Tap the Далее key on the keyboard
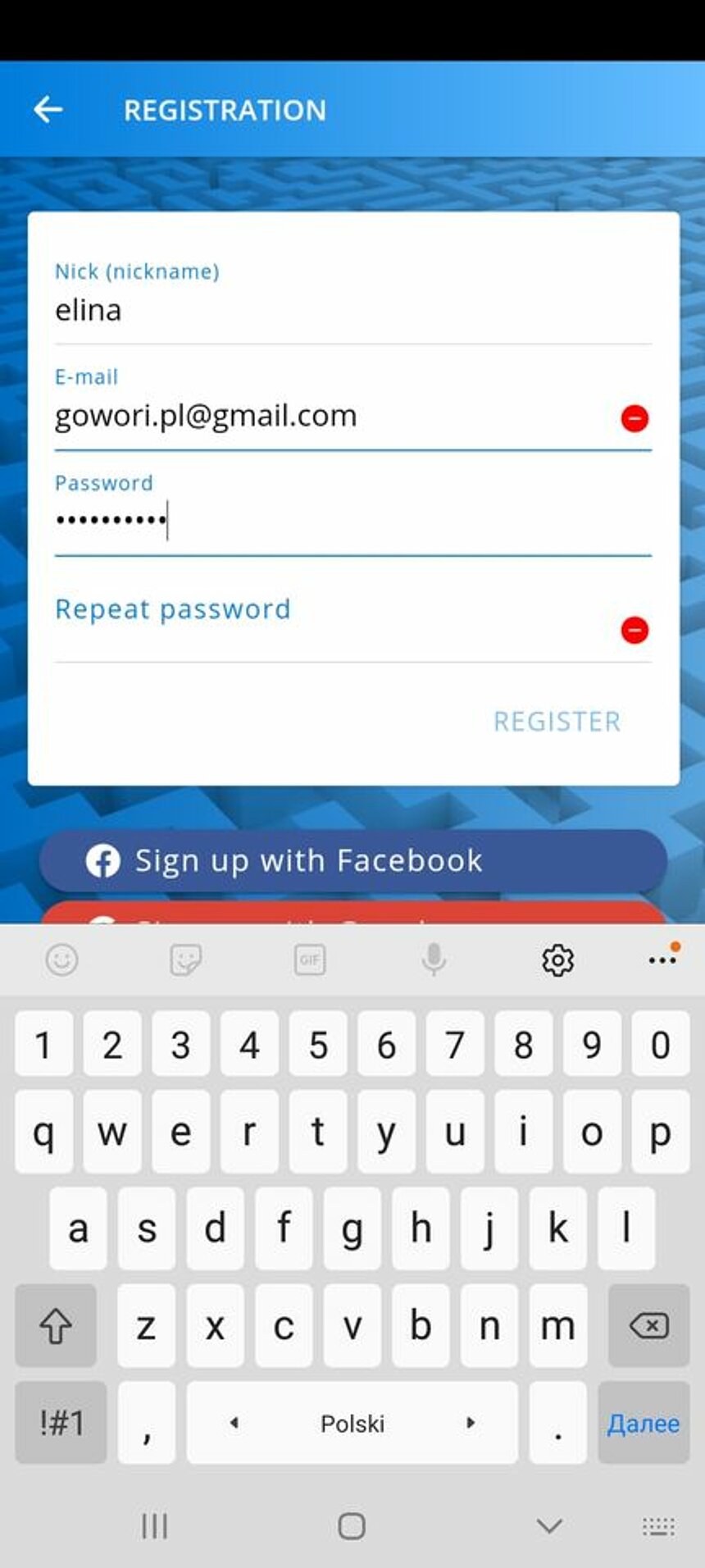705x1568 pixels. click(x=643, y=1424)
